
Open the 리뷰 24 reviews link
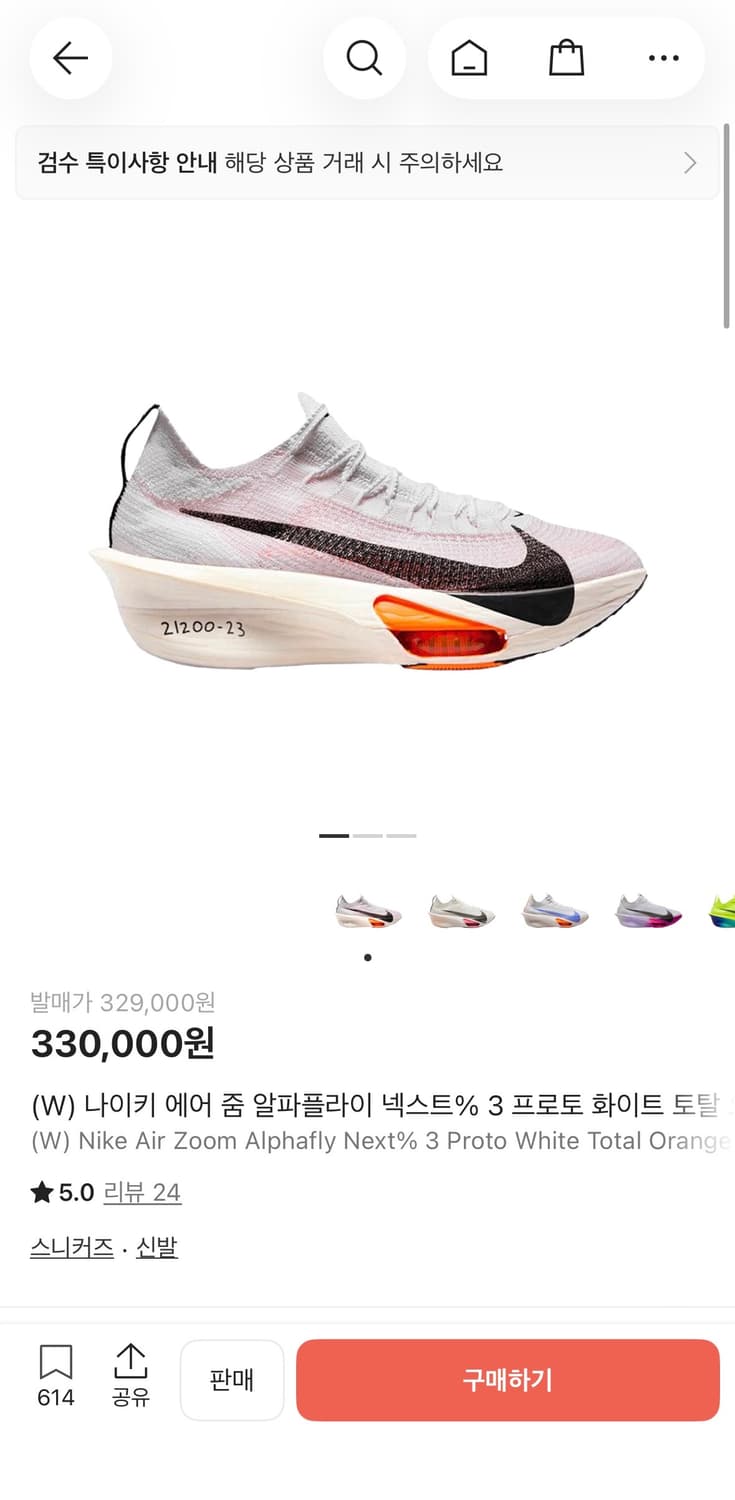click(x=143, y=1192)
